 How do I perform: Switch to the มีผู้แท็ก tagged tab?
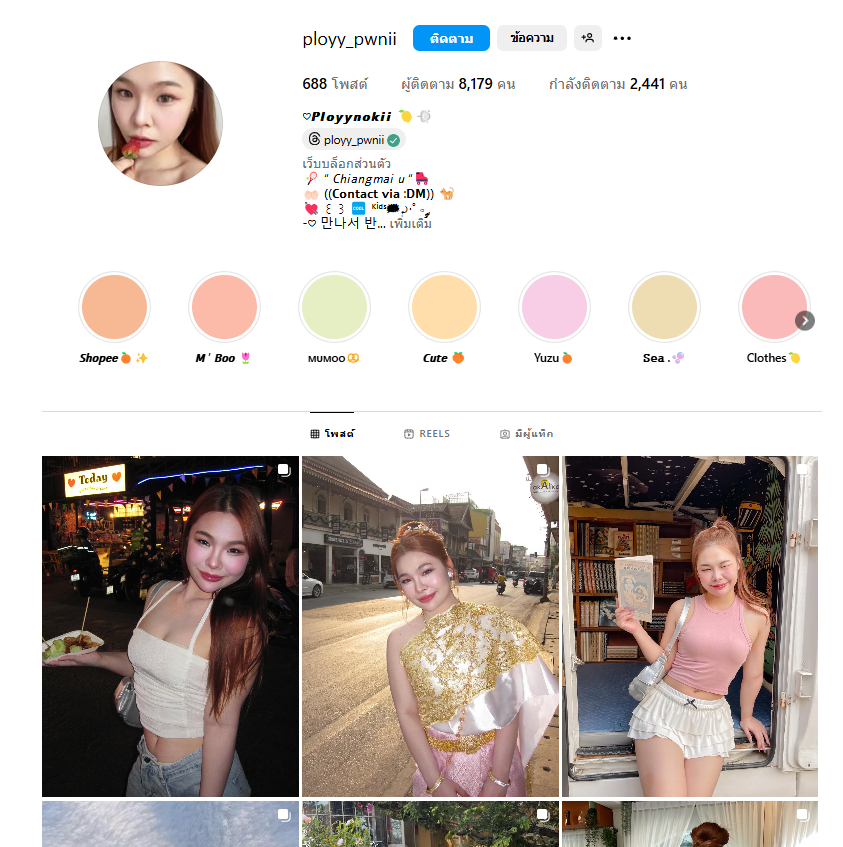tap(527, 434)
